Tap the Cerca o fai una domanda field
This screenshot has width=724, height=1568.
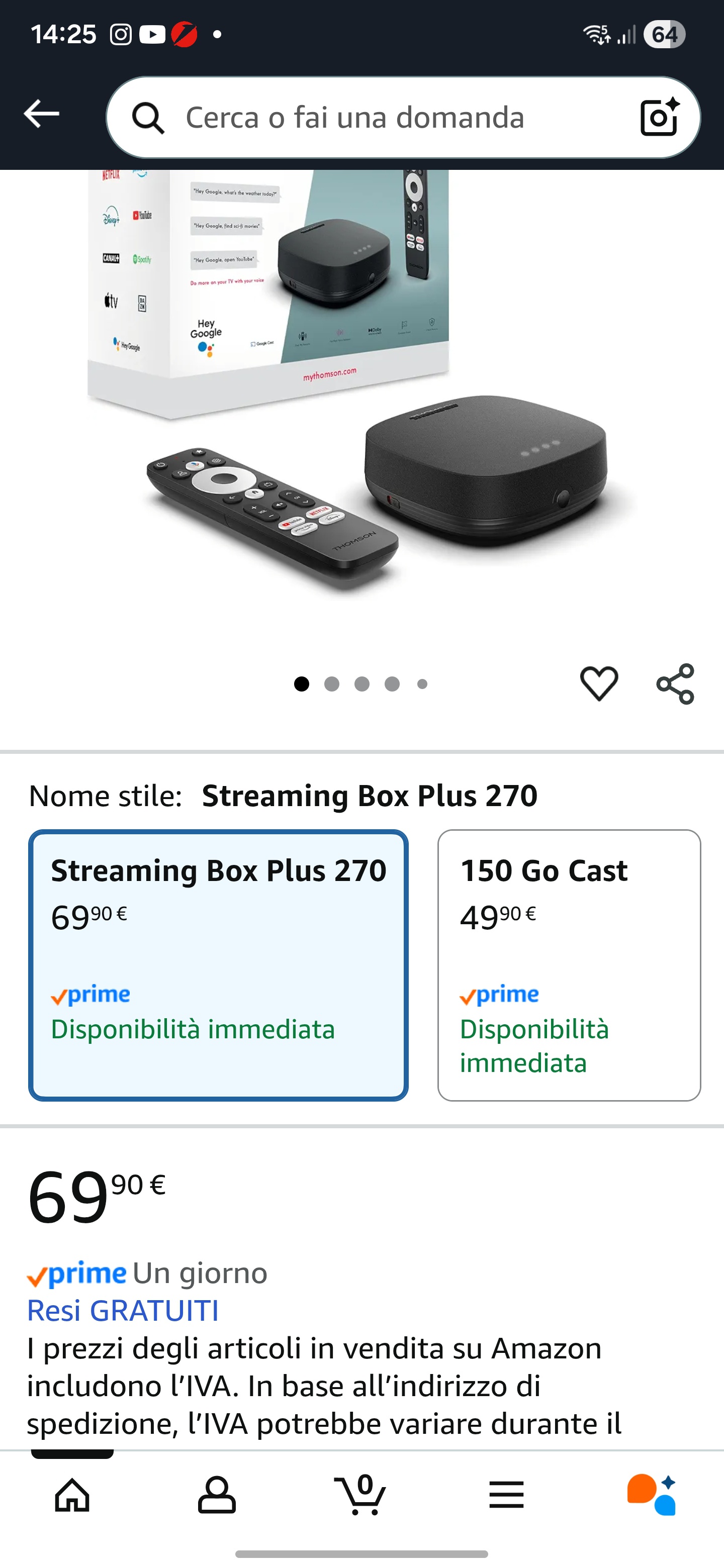pos(355,117)
